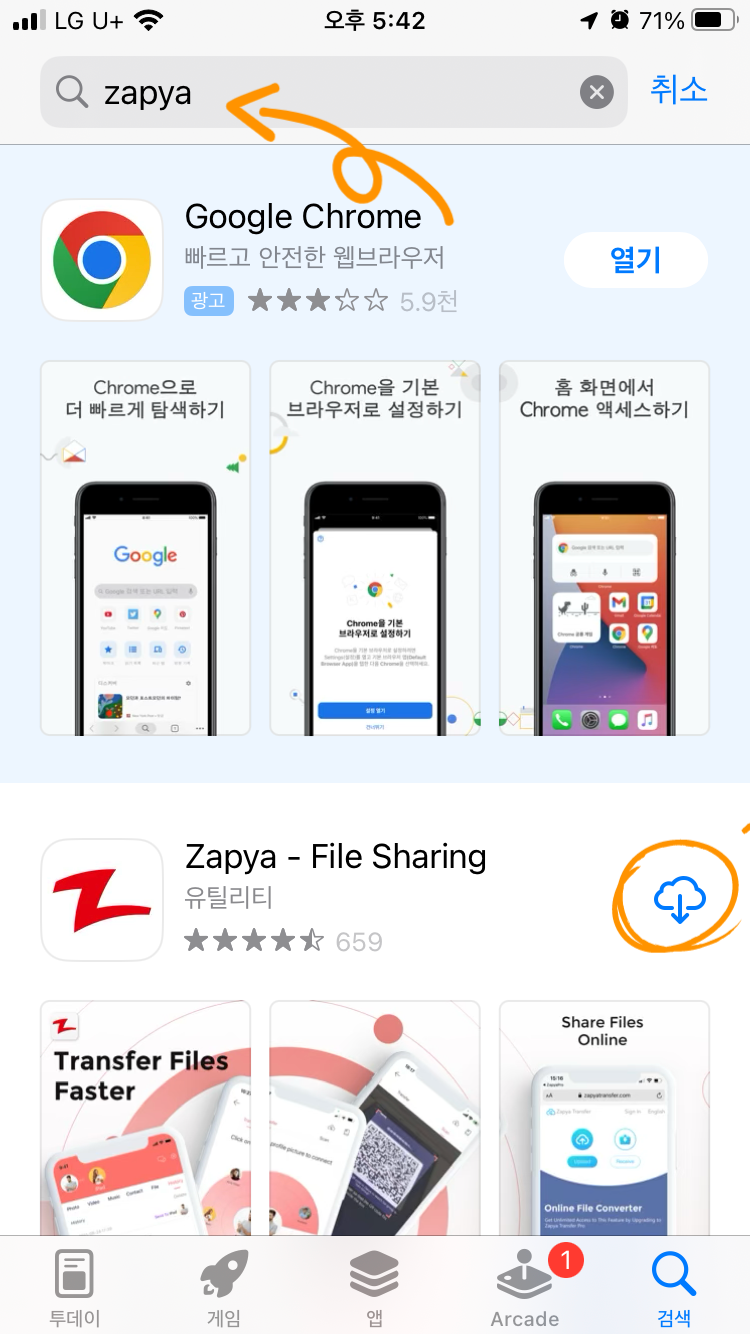Cancel the search with 취소

coord(679,90)
